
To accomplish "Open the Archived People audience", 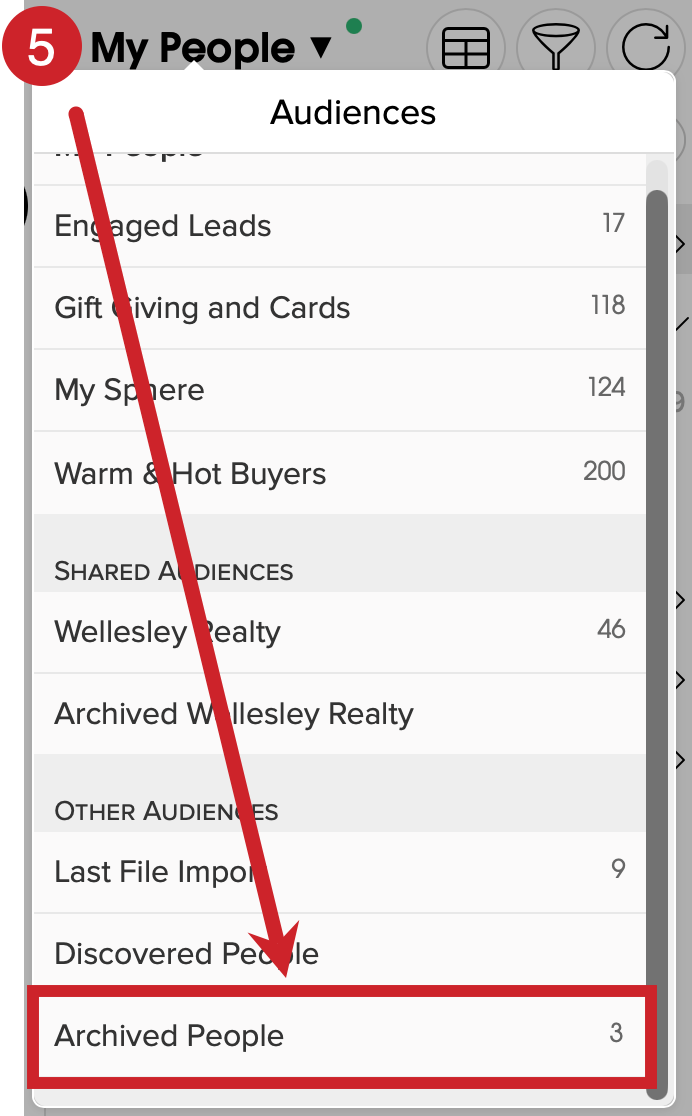I will (340, 1035).
